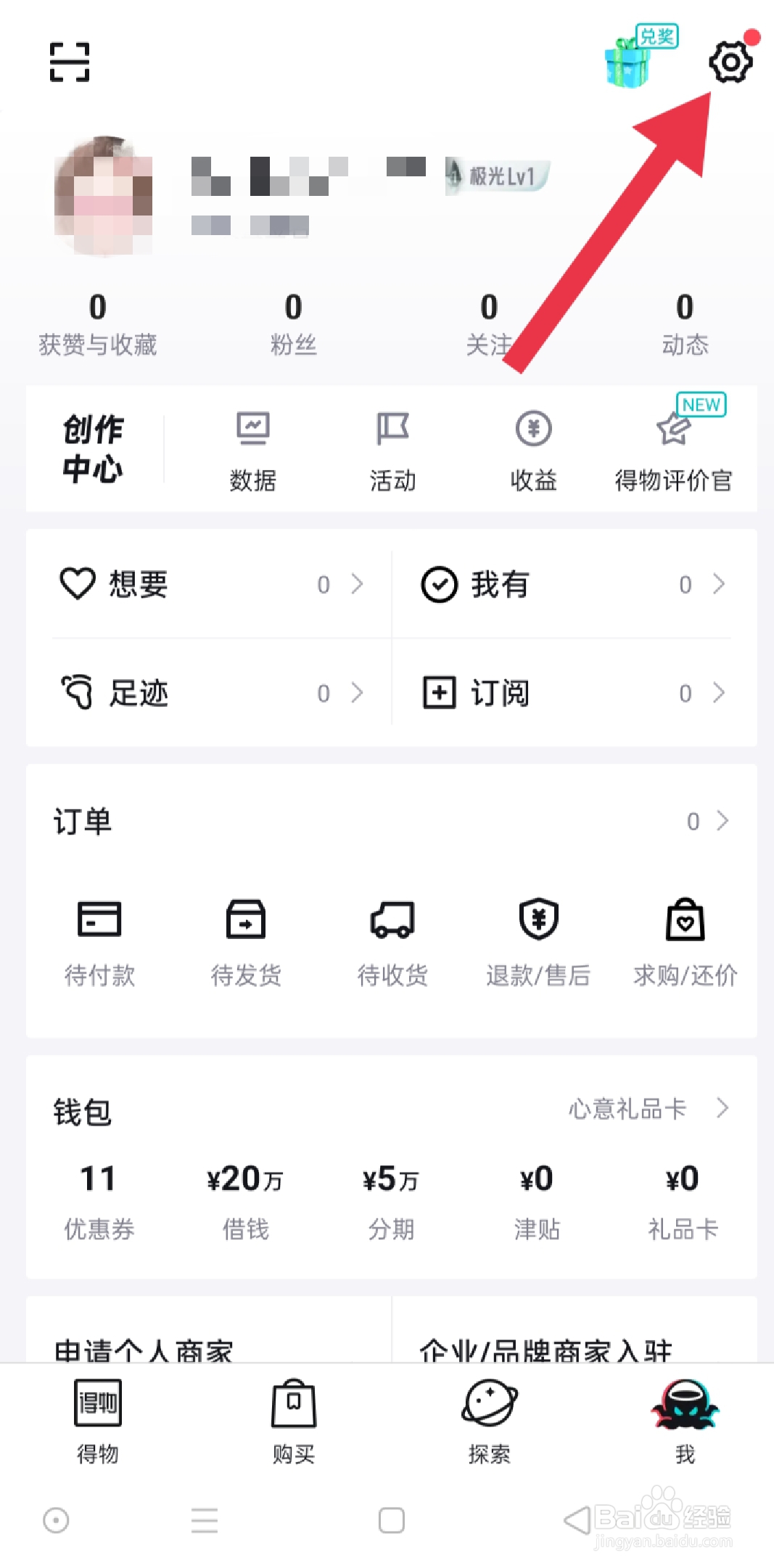Expand the 订单 orders list chevron

click(x=720, y=821)
